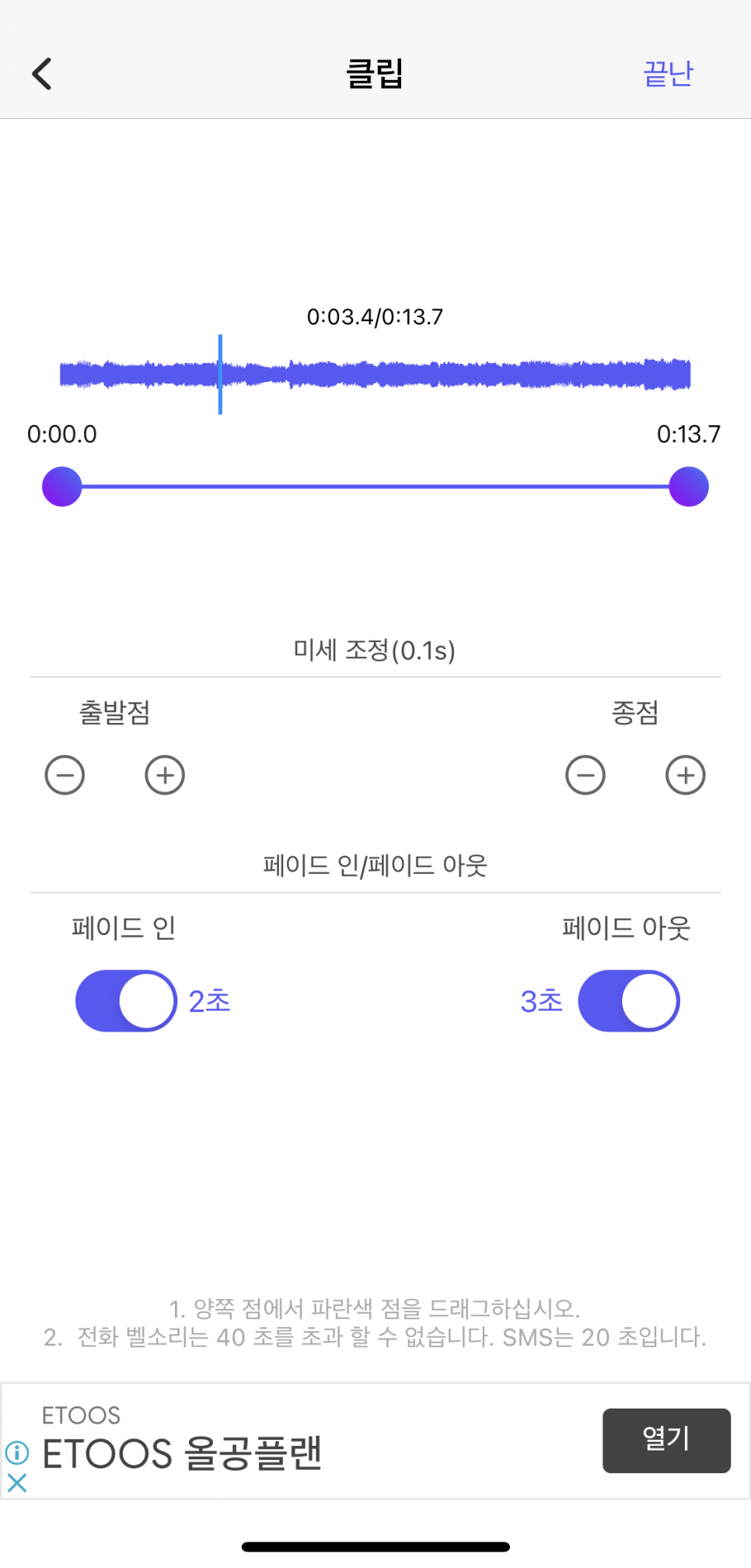Screen dimensions: 751x1568
Task: Open the ad info icon
Action: pos(16,1452)
